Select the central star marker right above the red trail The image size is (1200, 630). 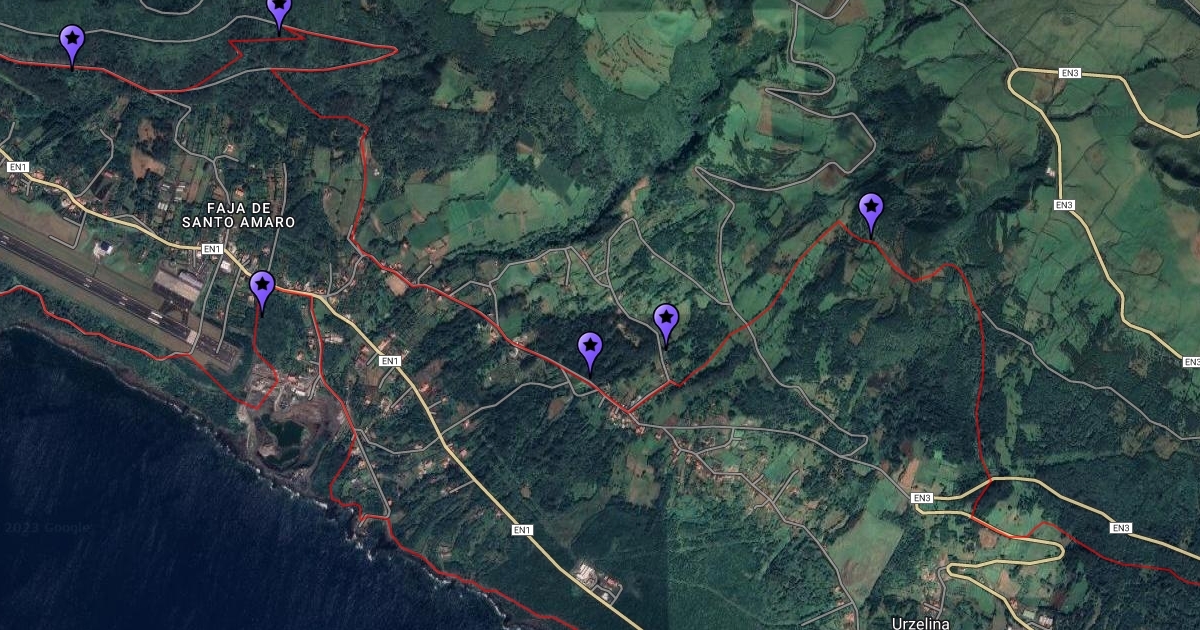coord(590,349)
